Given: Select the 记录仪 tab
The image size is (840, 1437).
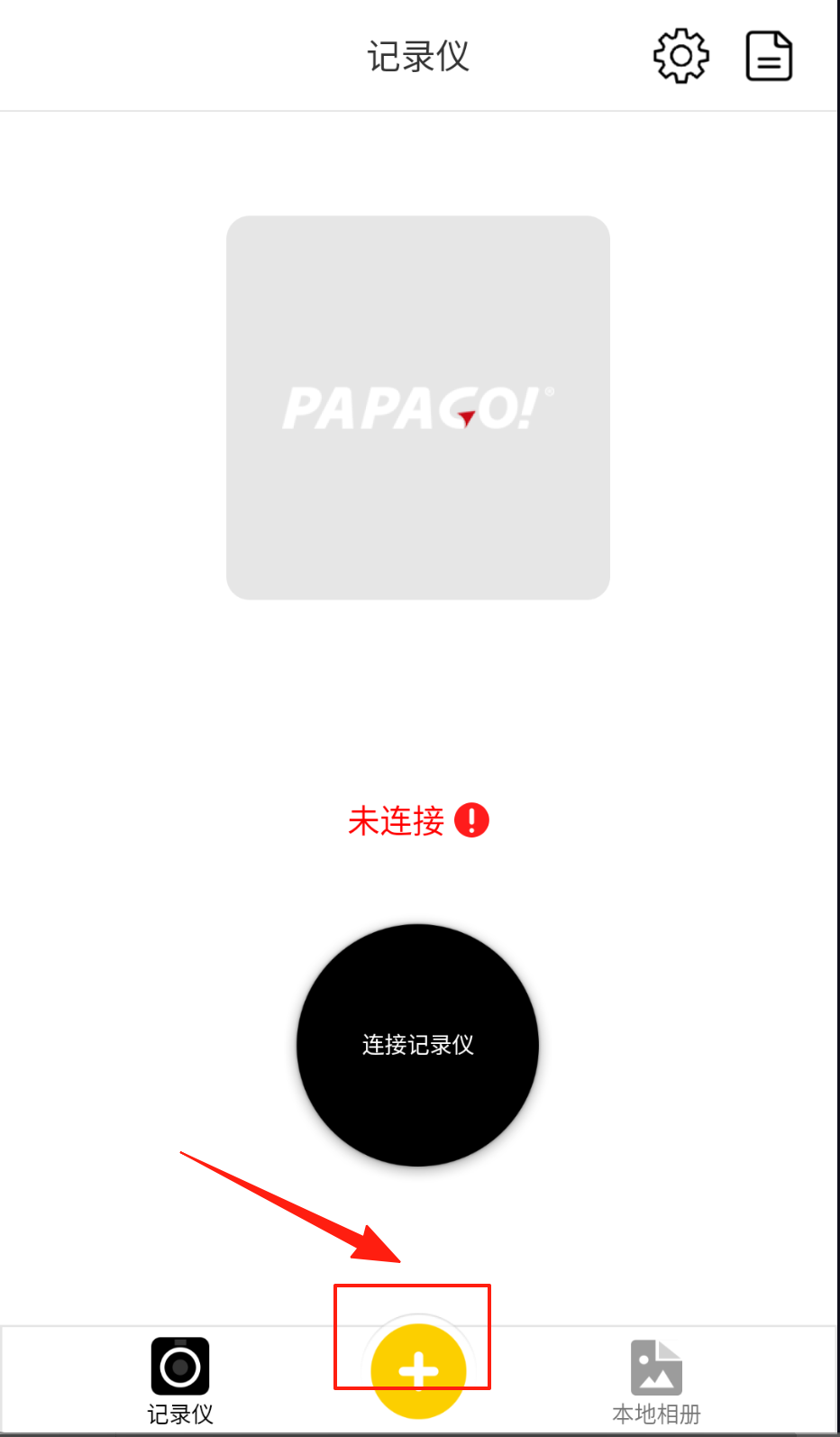Looking at the screenshot, I should pos(180,1381).
